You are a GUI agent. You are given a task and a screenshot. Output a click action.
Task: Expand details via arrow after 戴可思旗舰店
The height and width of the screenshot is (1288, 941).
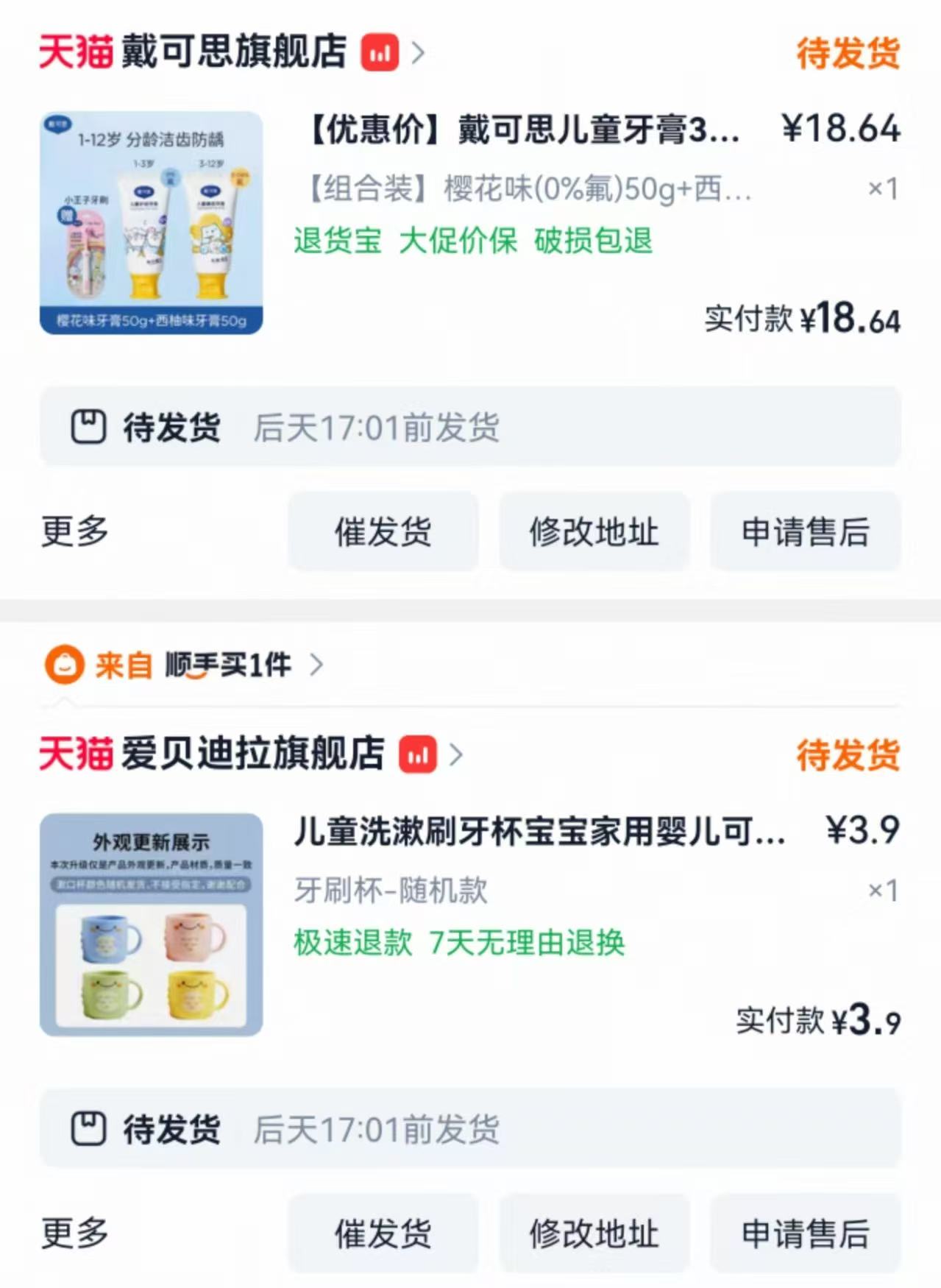pyautogui.click(x=416, y=53)
